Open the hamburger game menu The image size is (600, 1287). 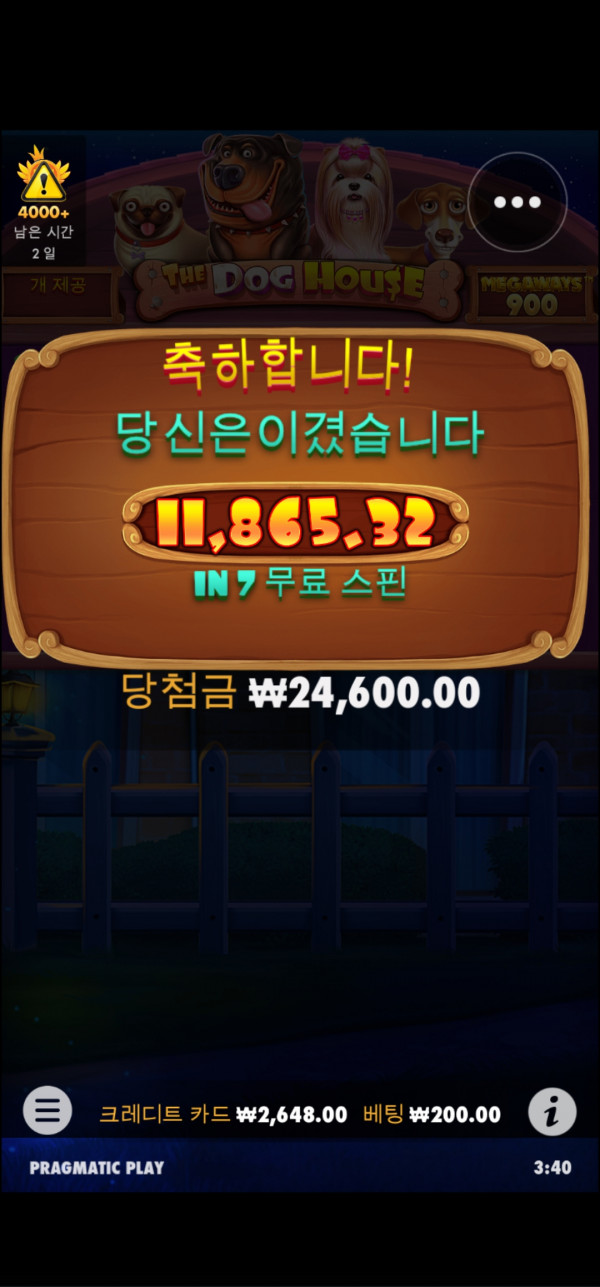coord(47,1110)
